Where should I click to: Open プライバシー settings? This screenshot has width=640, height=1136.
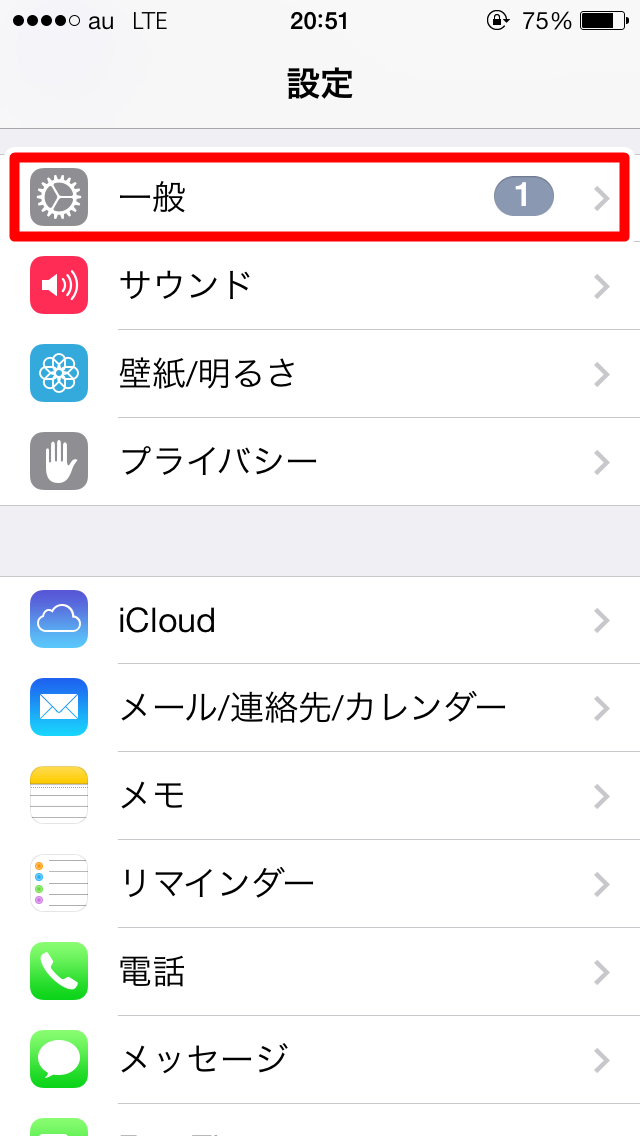[x=320, y=461]
